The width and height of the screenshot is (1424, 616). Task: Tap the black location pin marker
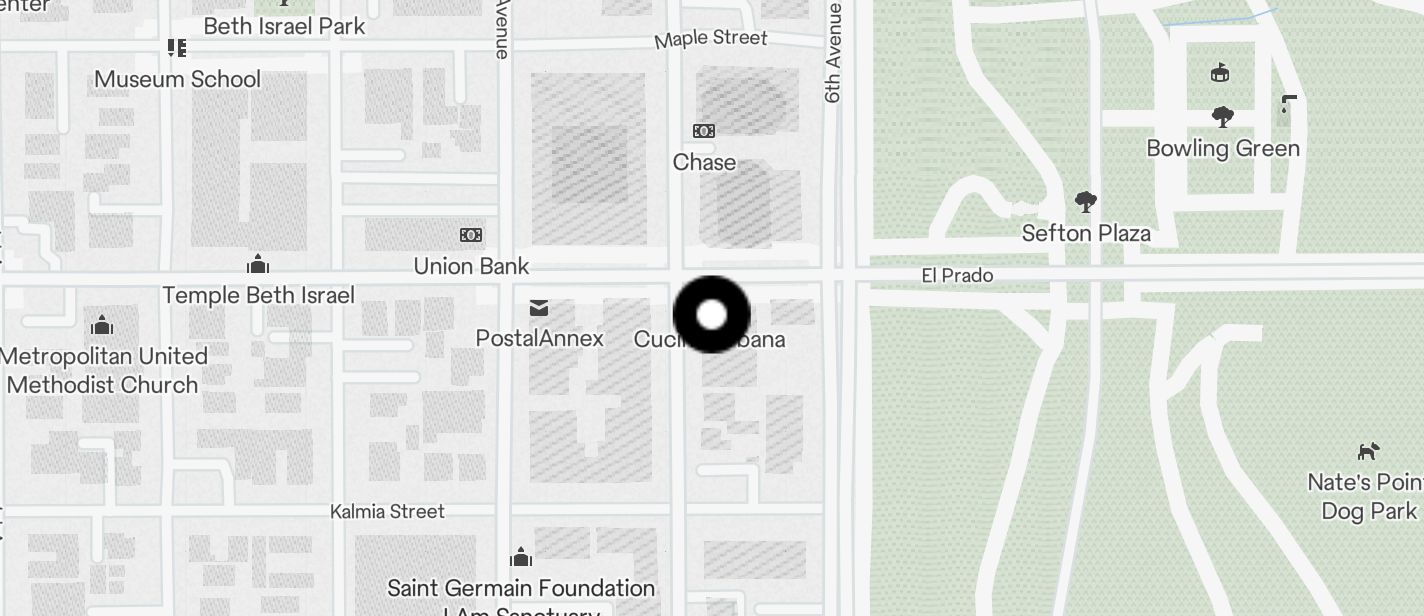[x=711, y=315]
